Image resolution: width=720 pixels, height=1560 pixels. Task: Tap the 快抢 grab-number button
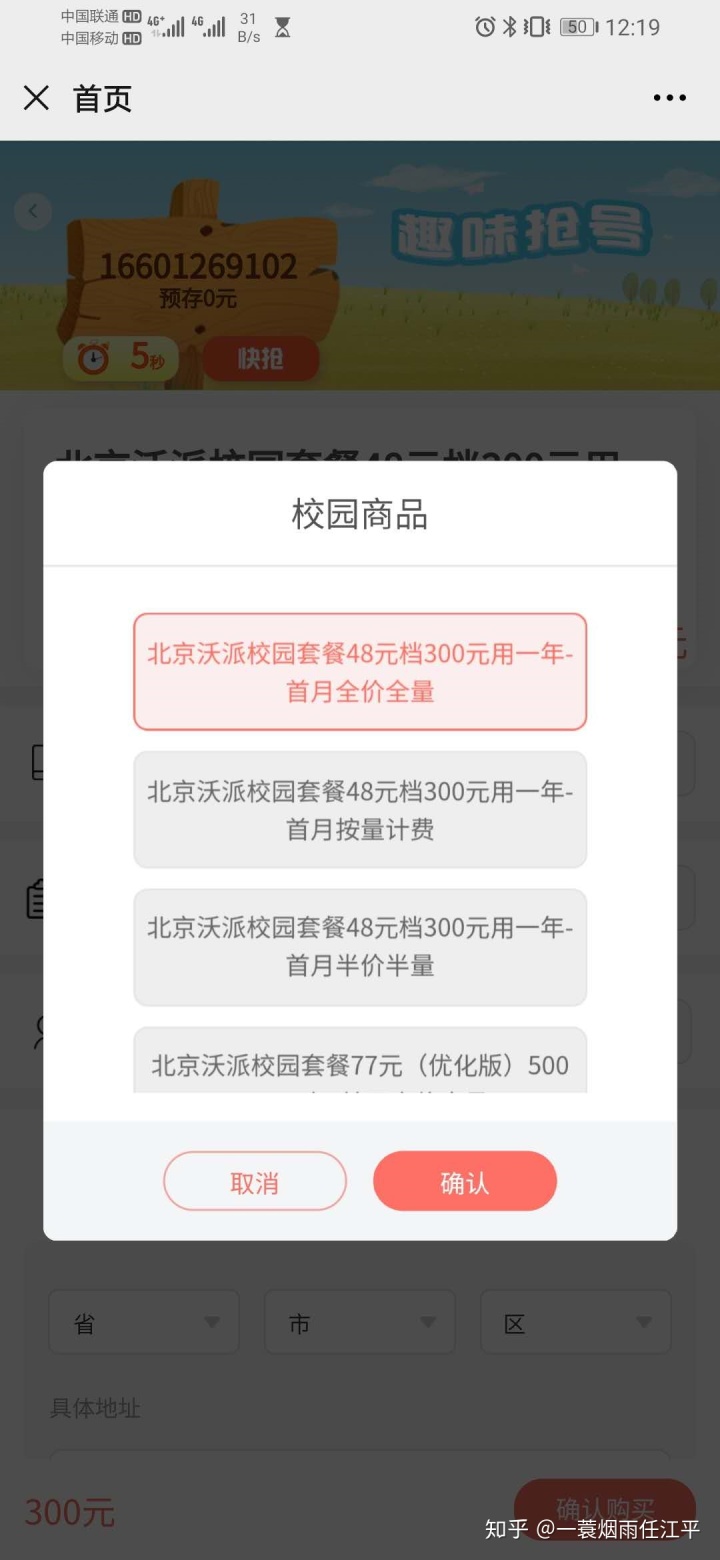[x=259, y=359]
